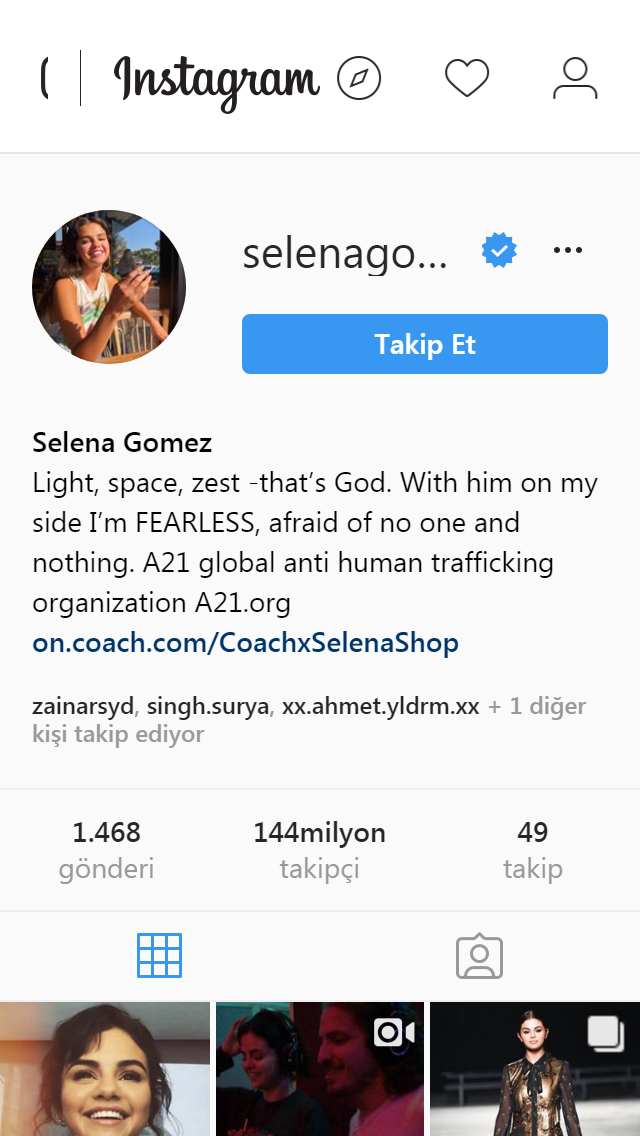640x1136 pixels.
Task: Open the Explore compass icon
Action: click(359, 78)
